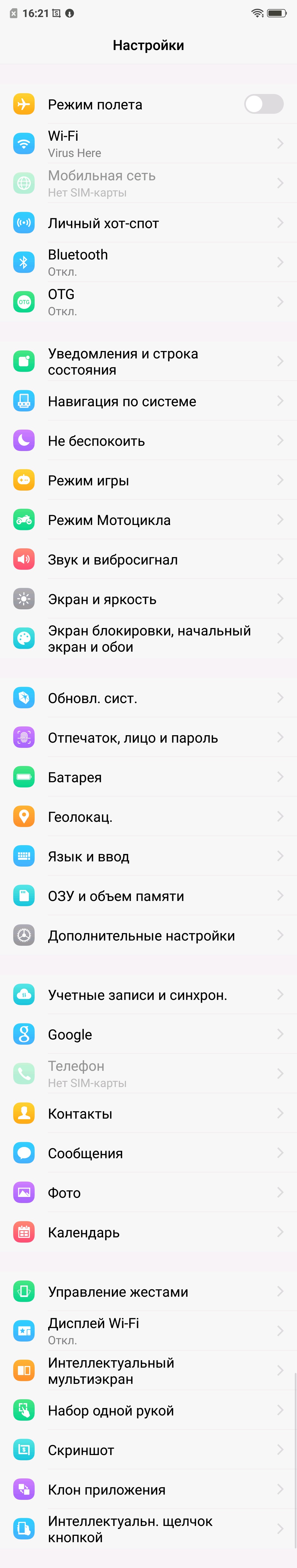Screen dimensions: 297x1568
Task: Open Личный хот-спот settings
Action: point(148,223)
